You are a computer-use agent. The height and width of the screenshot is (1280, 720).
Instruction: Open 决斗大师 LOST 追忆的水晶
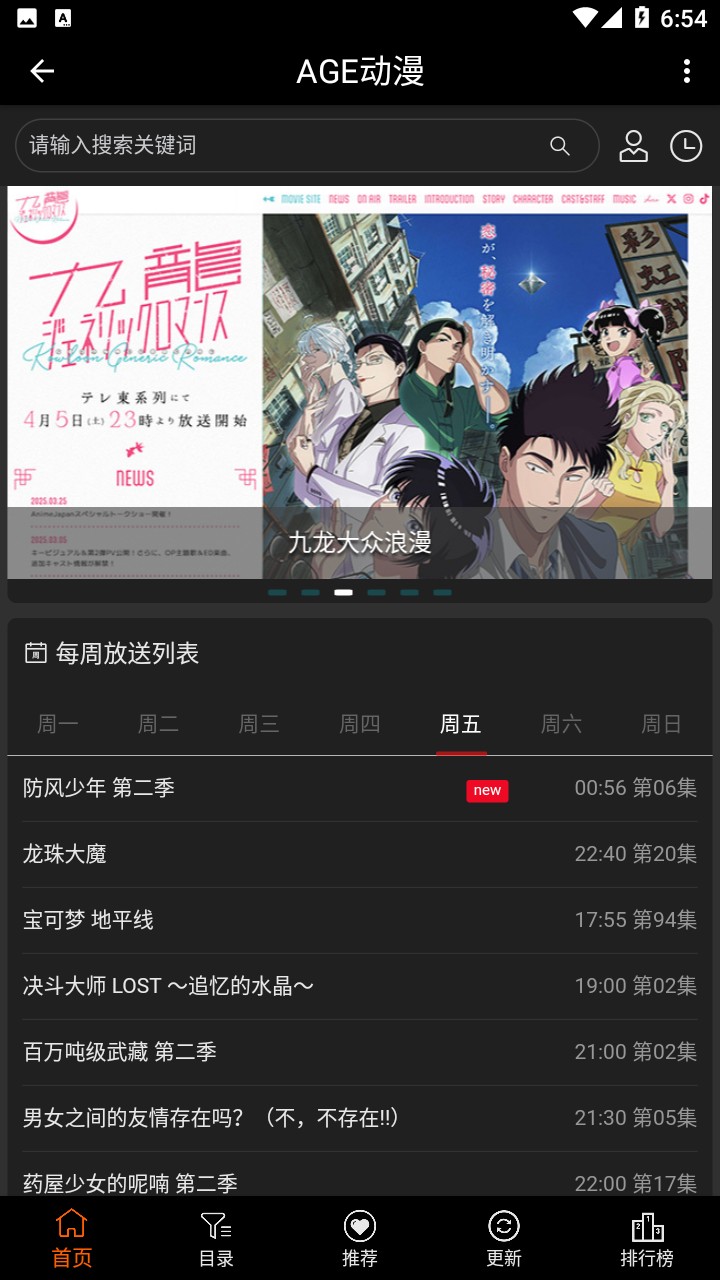coord(360,987)
